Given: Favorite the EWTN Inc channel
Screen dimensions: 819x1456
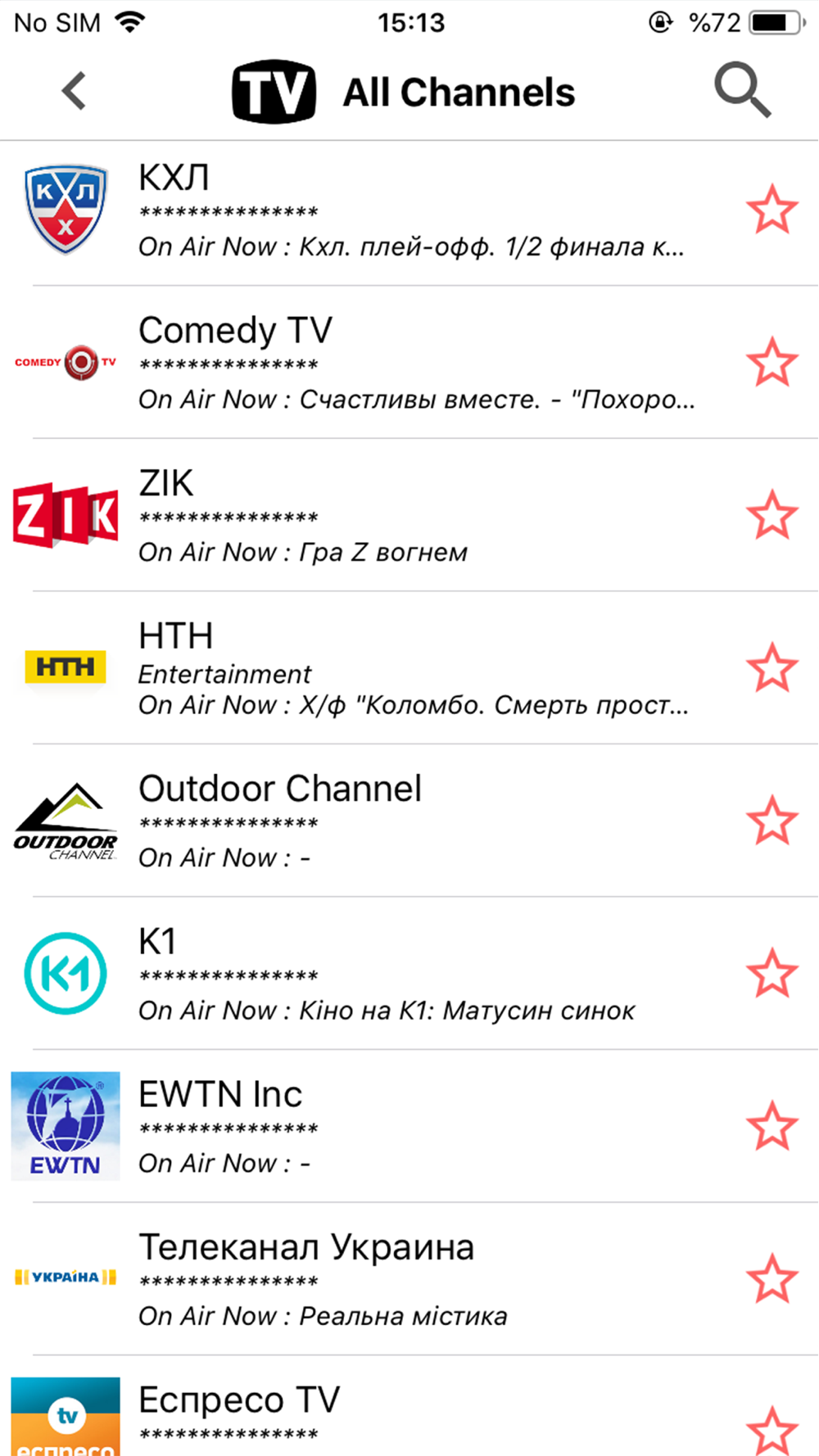Looking at the screenshot, I should click(771, 1127).
